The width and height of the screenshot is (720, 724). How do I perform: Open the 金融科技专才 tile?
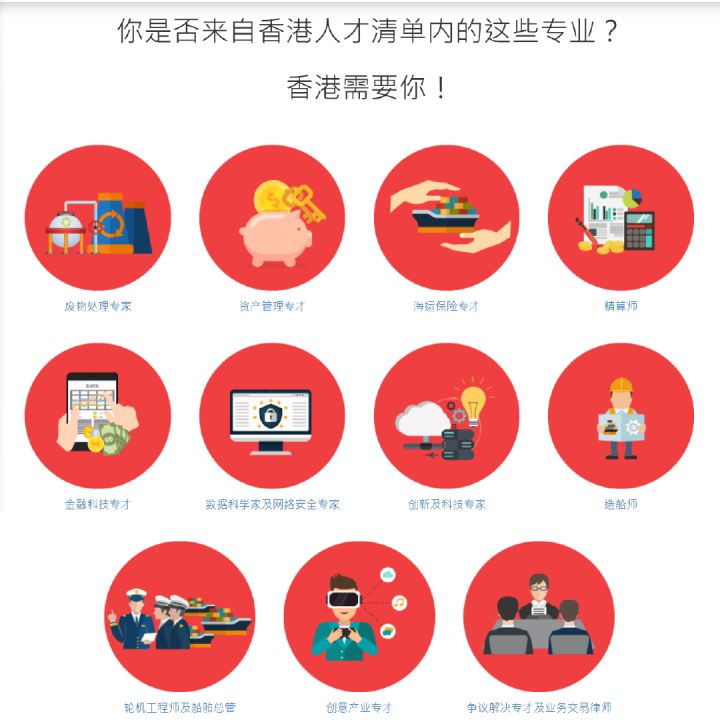(x=97, y=417)
